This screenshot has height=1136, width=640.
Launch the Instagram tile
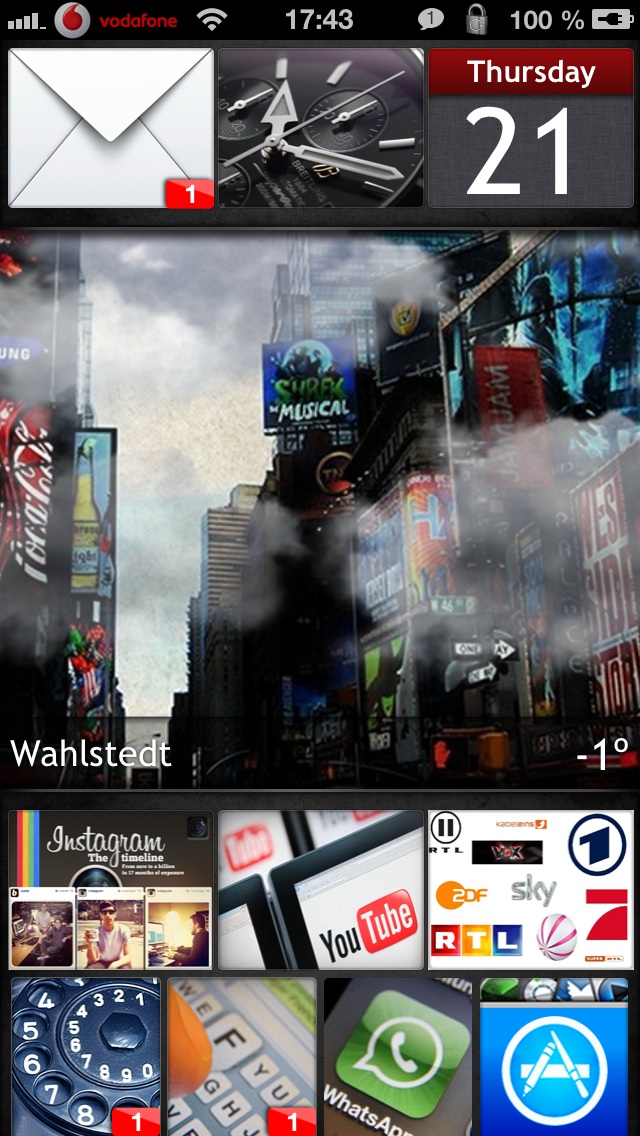tap(111, 889)
